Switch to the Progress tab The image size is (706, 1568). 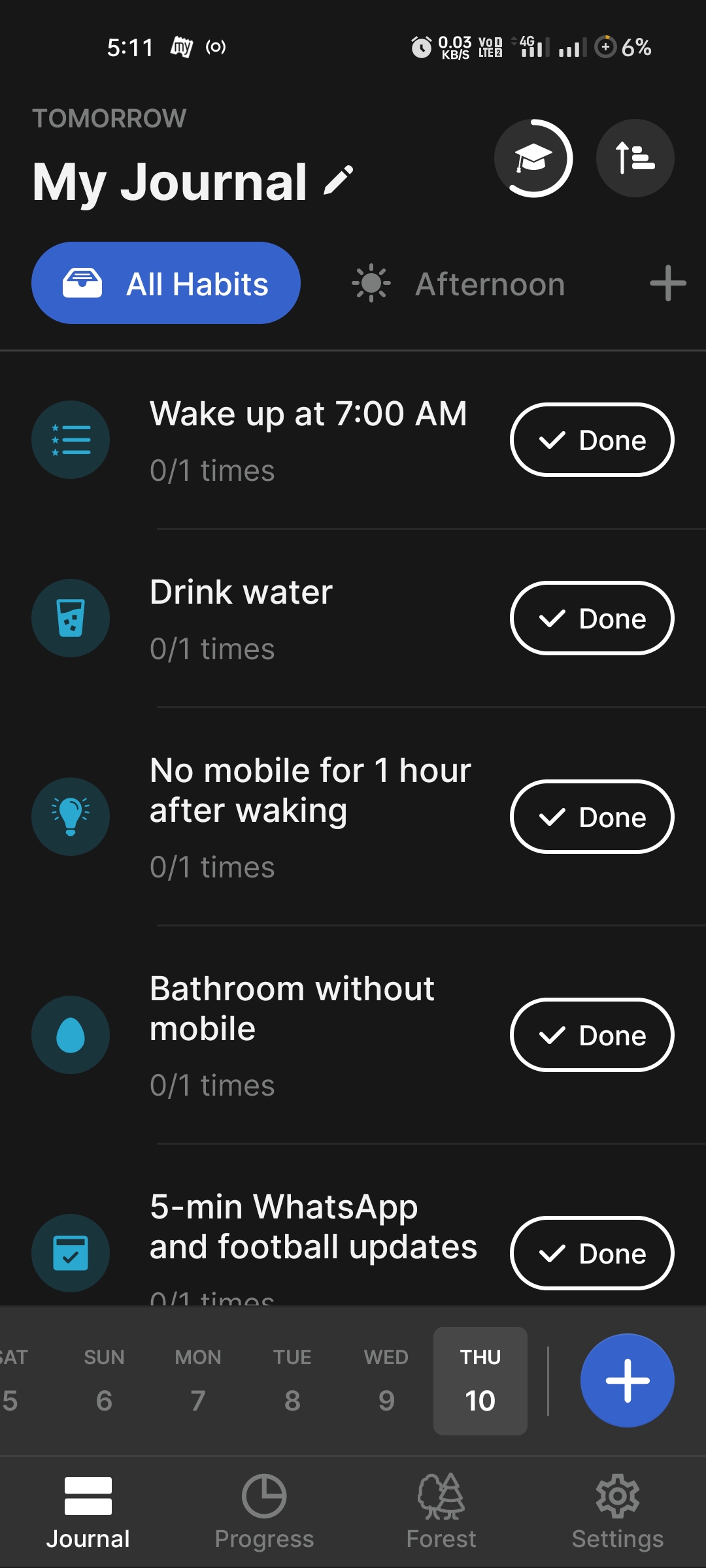click(264, 1512)
